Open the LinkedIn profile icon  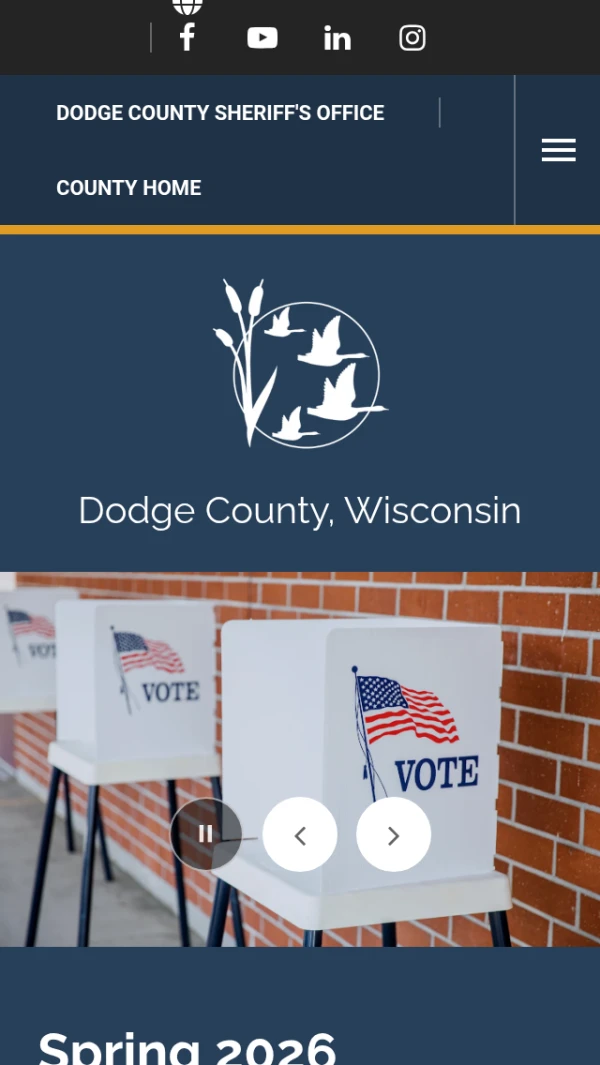(337, 39)
